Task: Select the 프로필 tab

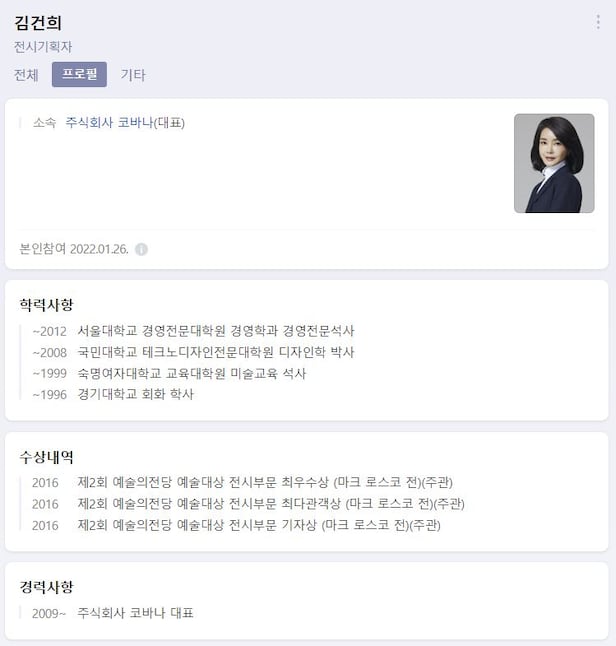Action: (79, 75)
